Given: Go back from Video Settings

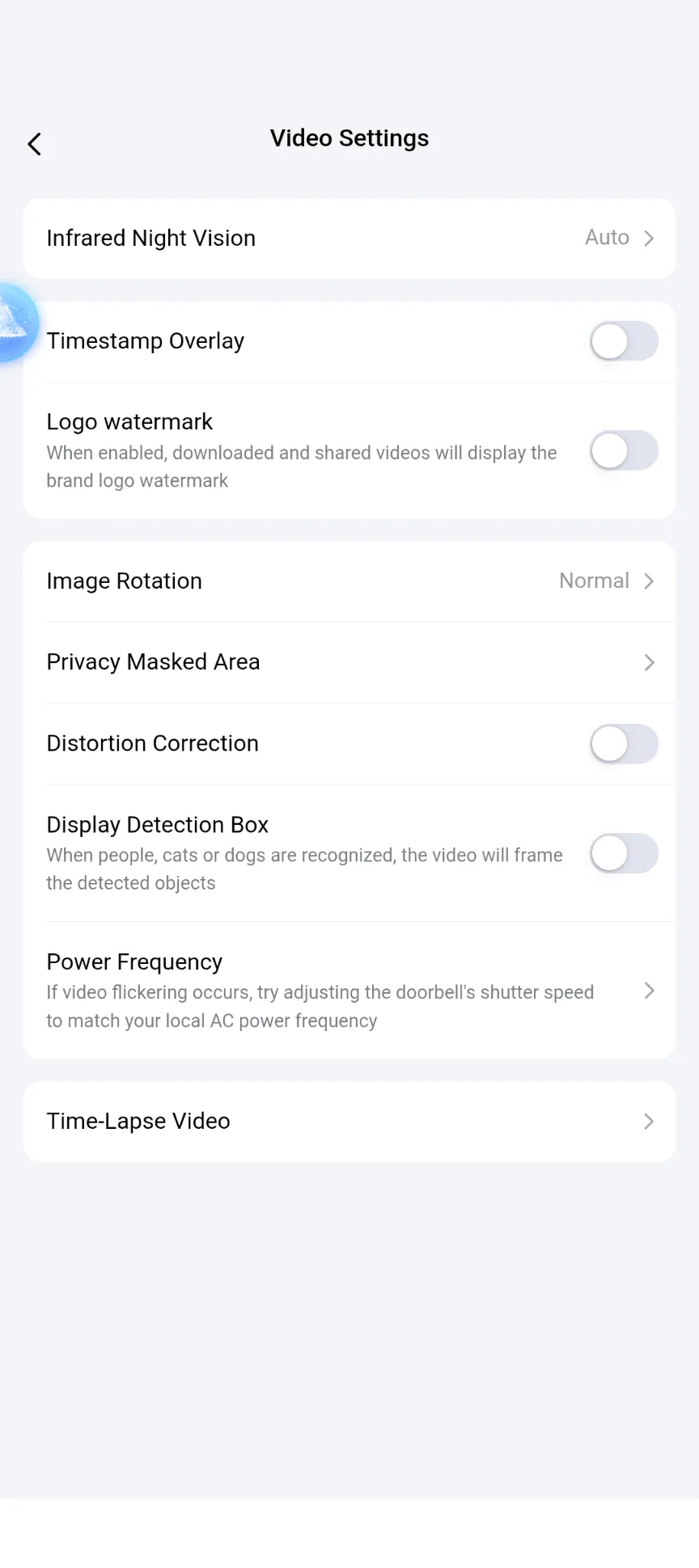Looking at the screenshot, I should 34,144.
